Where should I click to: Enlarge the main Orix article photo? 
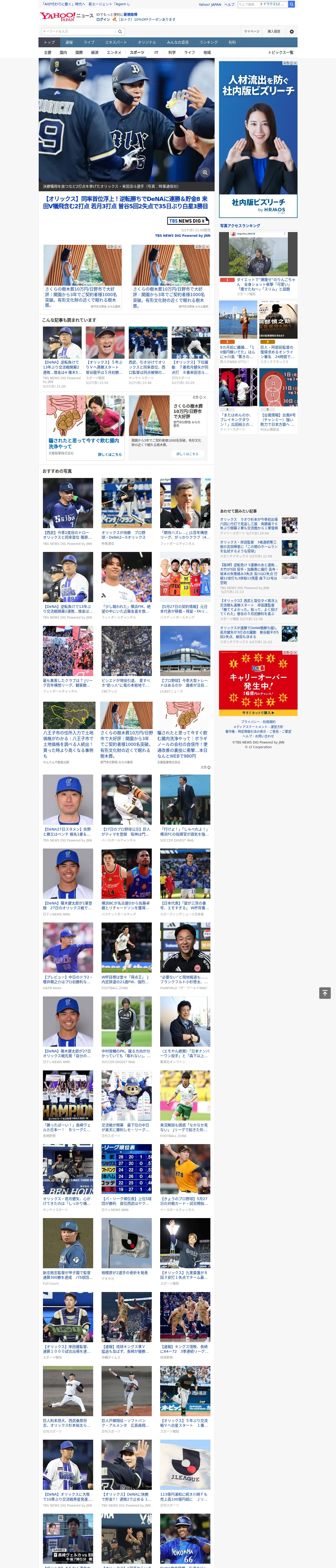205,173
